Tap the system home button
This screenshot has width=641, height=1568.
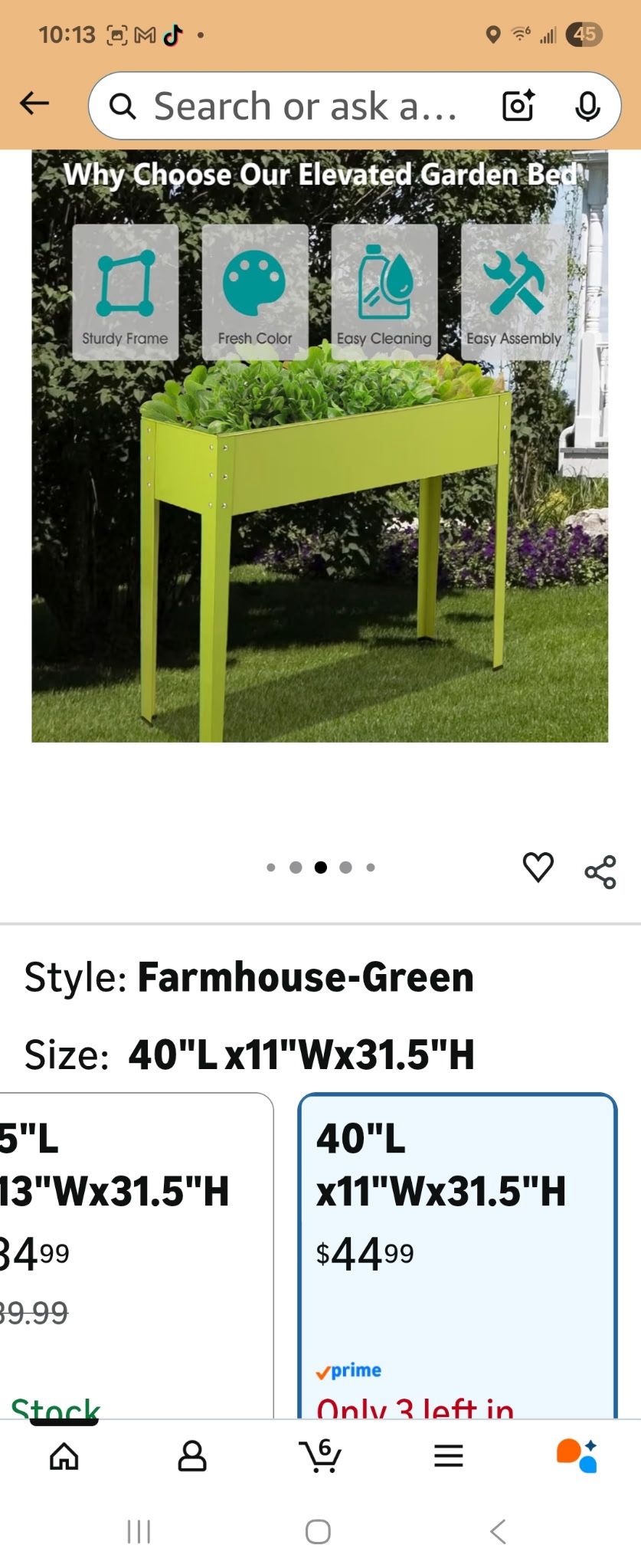(318, 1532)
